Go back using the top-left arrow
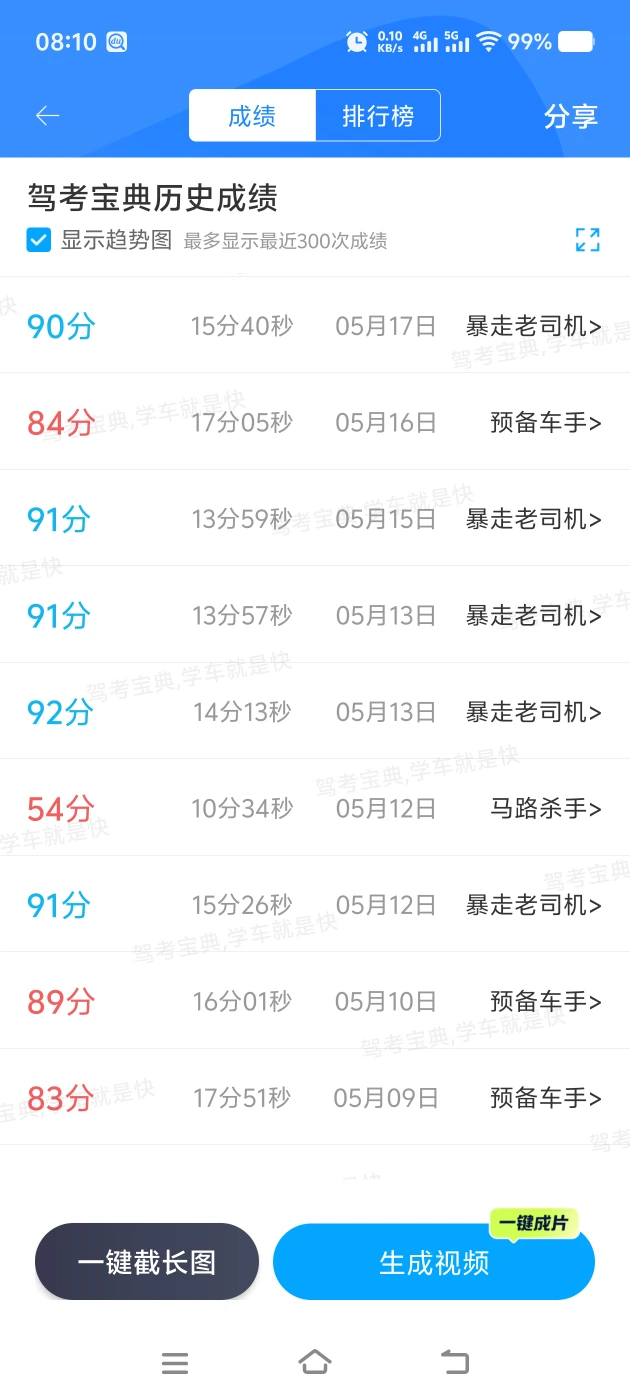Viewport: 630px width, 1400px height. pos(47,116)
